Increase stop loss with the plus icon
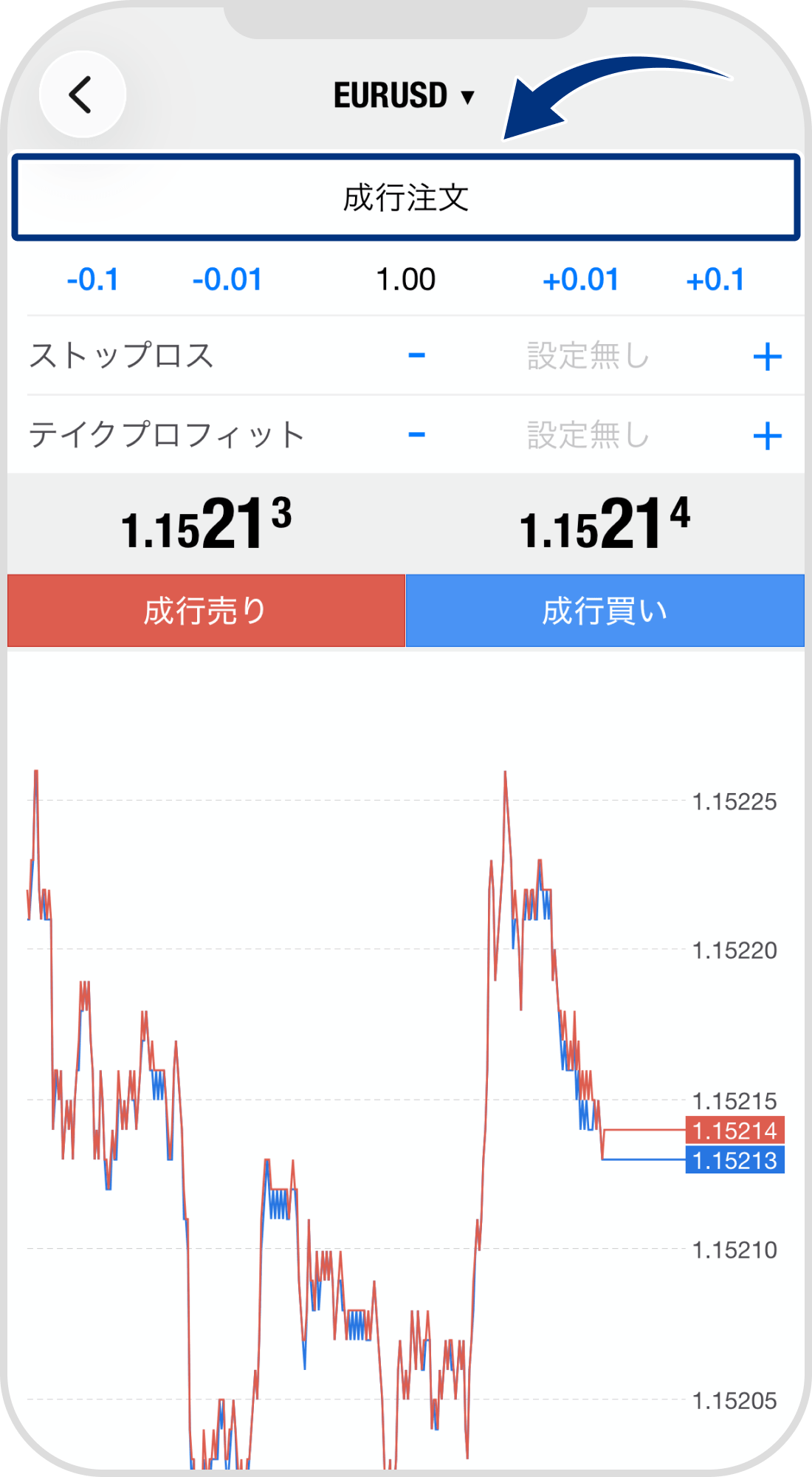Screen dimensions: 812x1477 pyautogui.click(x=768, y=356)
